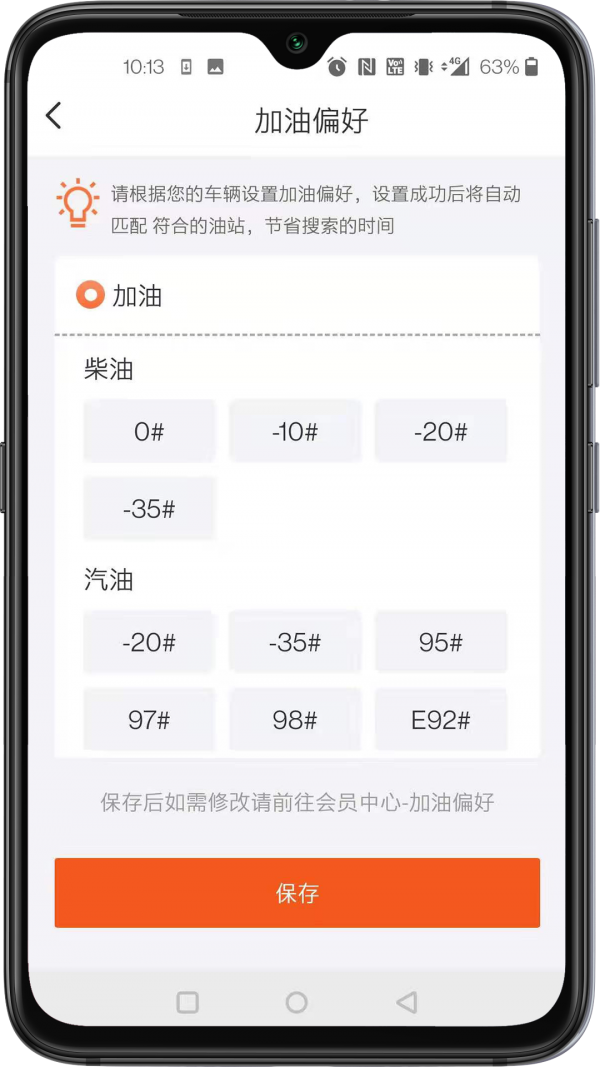Select the E92# gasoline option
Viewport: 600px width, 1067px height.
[x=440, y=719]
